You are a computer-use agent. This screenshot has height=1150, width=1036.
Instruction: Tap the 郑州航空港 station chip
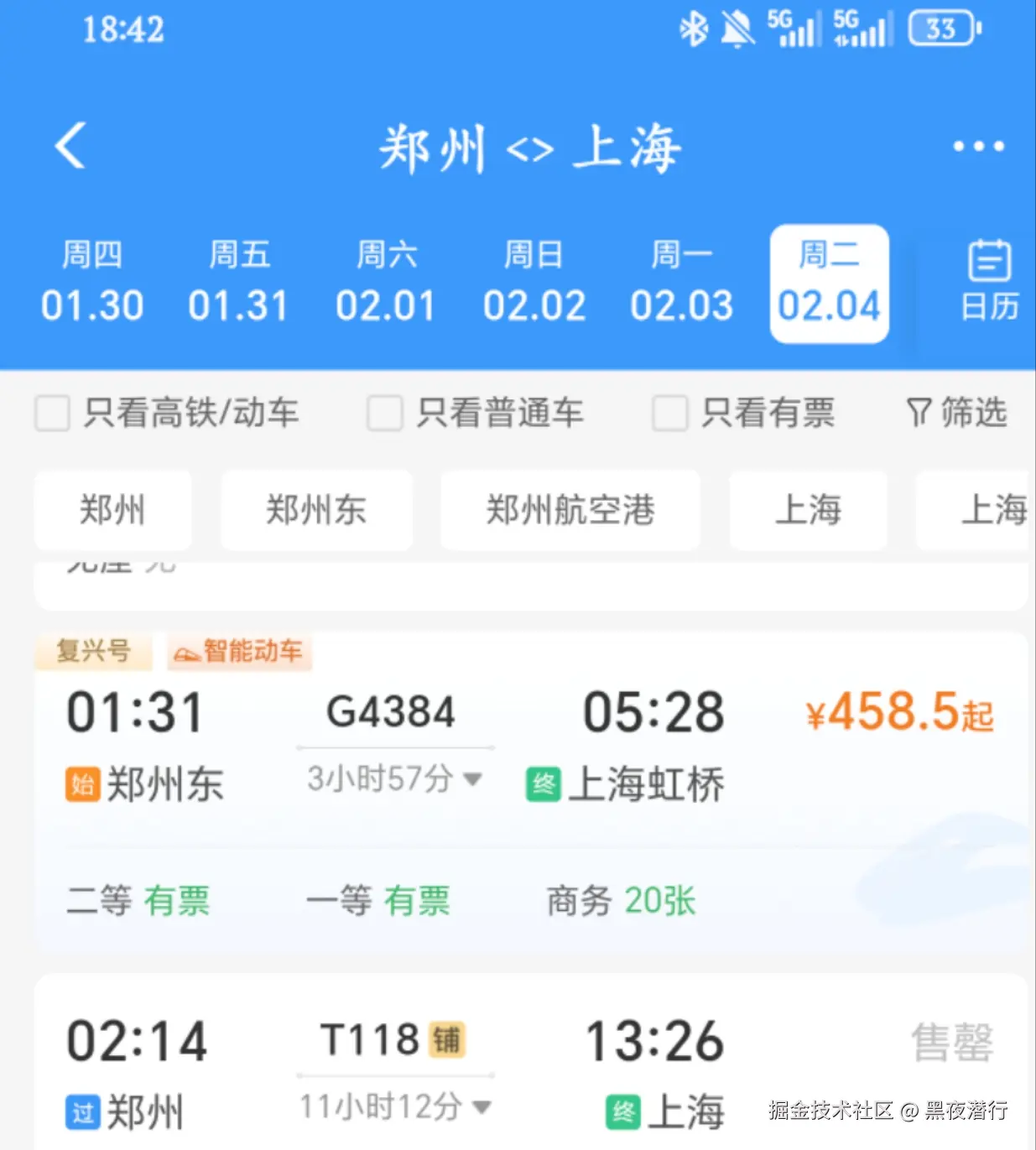570,510
